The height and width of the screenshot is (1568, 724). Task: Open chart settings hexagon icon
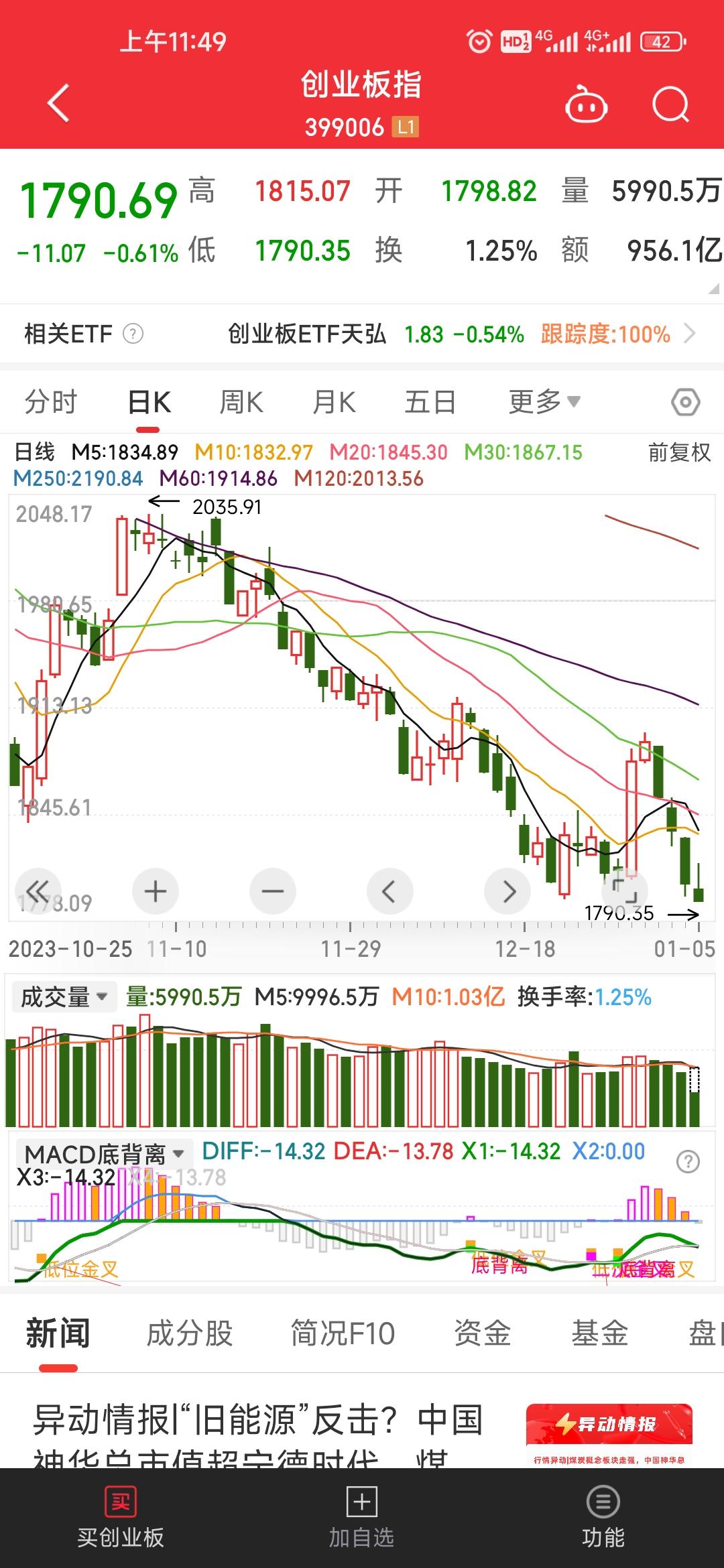pos(686,403)
